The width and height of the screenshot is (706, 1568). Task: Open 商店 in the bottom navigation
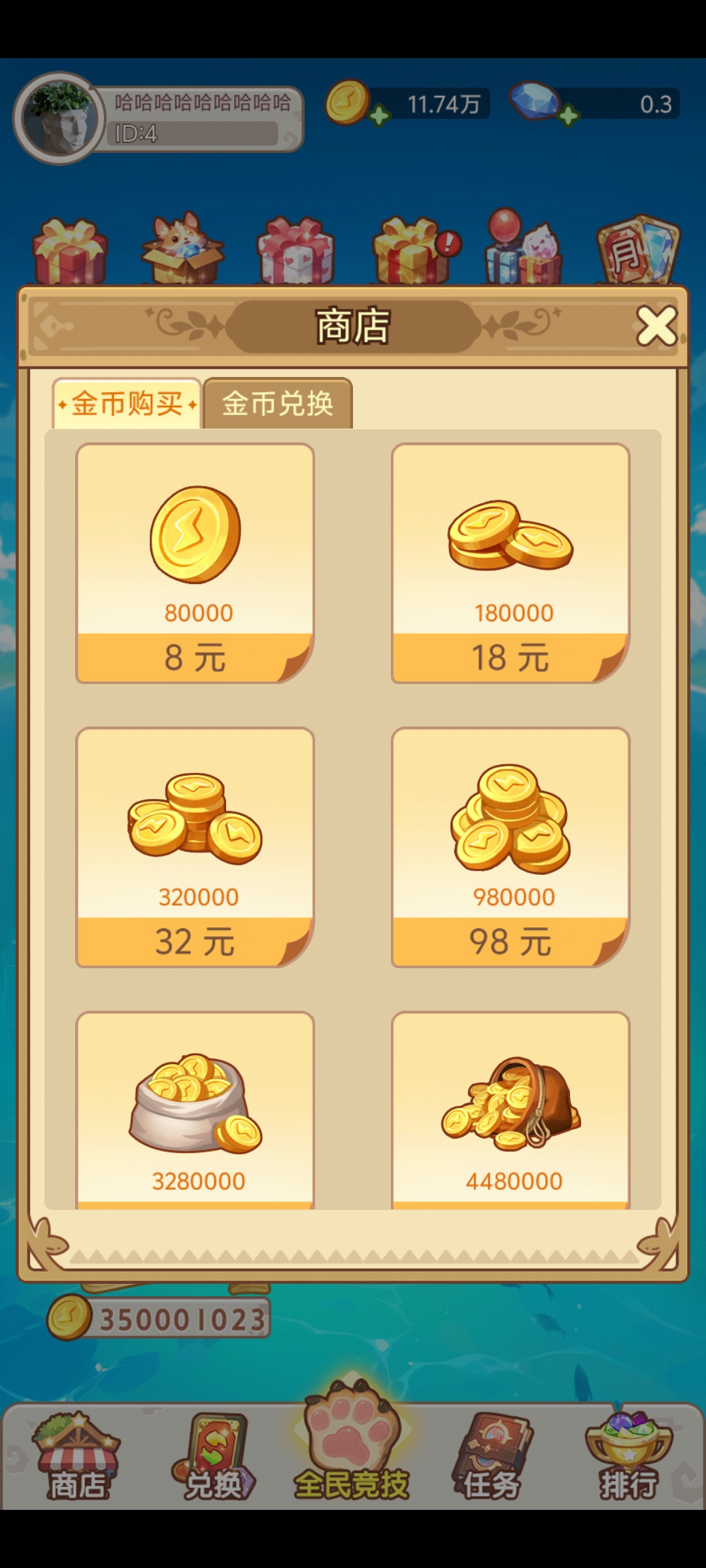77,1456
